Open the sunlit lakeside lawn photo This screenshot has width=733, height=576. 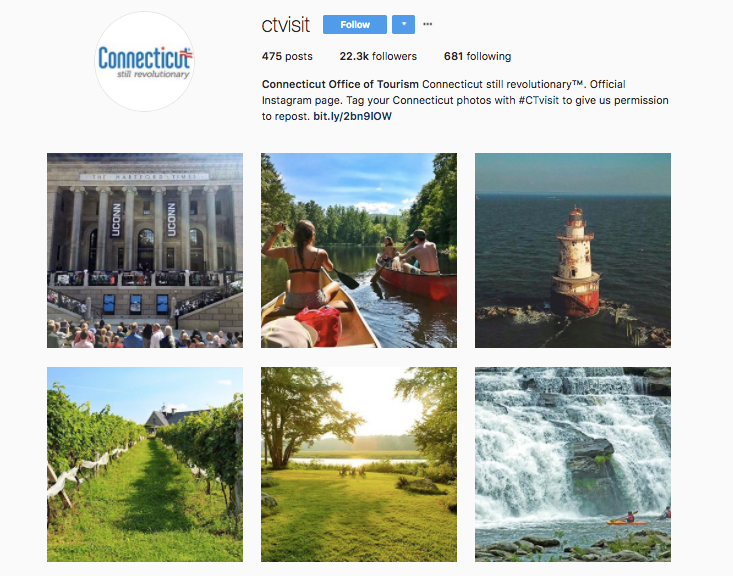(x=359, y=464)
